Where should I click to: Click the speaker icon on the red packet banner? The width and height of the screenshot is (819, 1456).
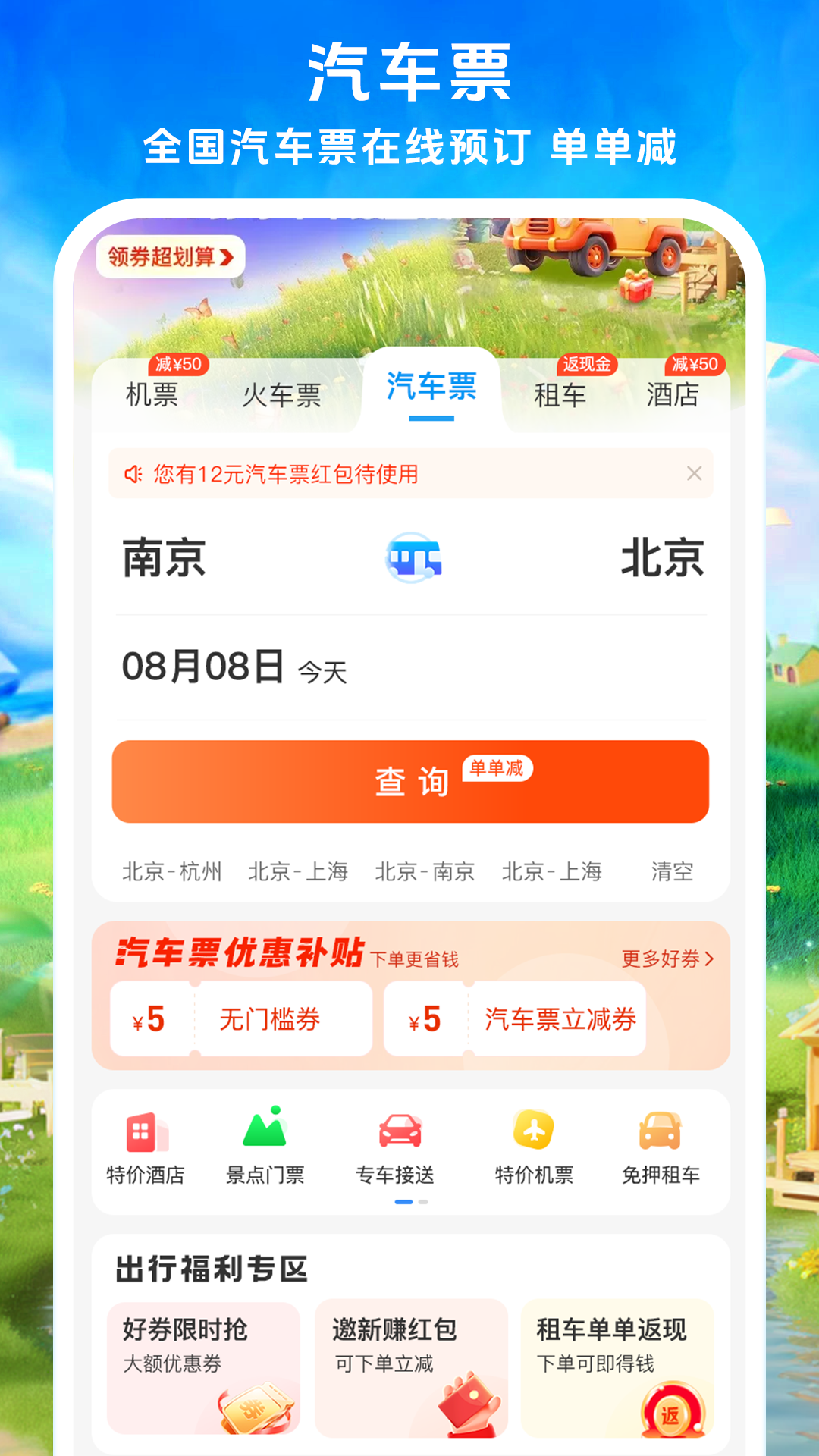[133, 472]
